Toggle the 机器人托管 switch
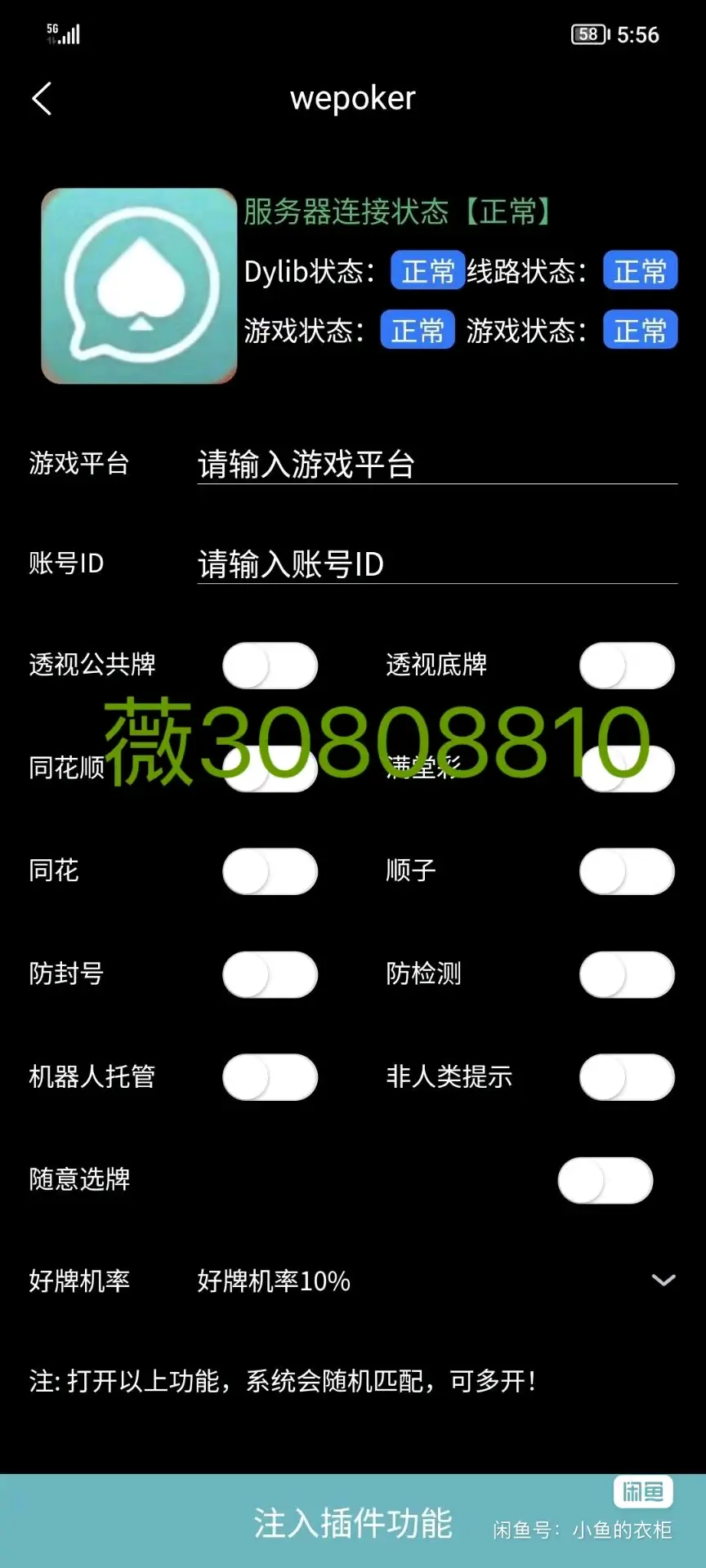Viewport: 706px width, 1568px height. pyautogui.click(x=270, y=1077)
